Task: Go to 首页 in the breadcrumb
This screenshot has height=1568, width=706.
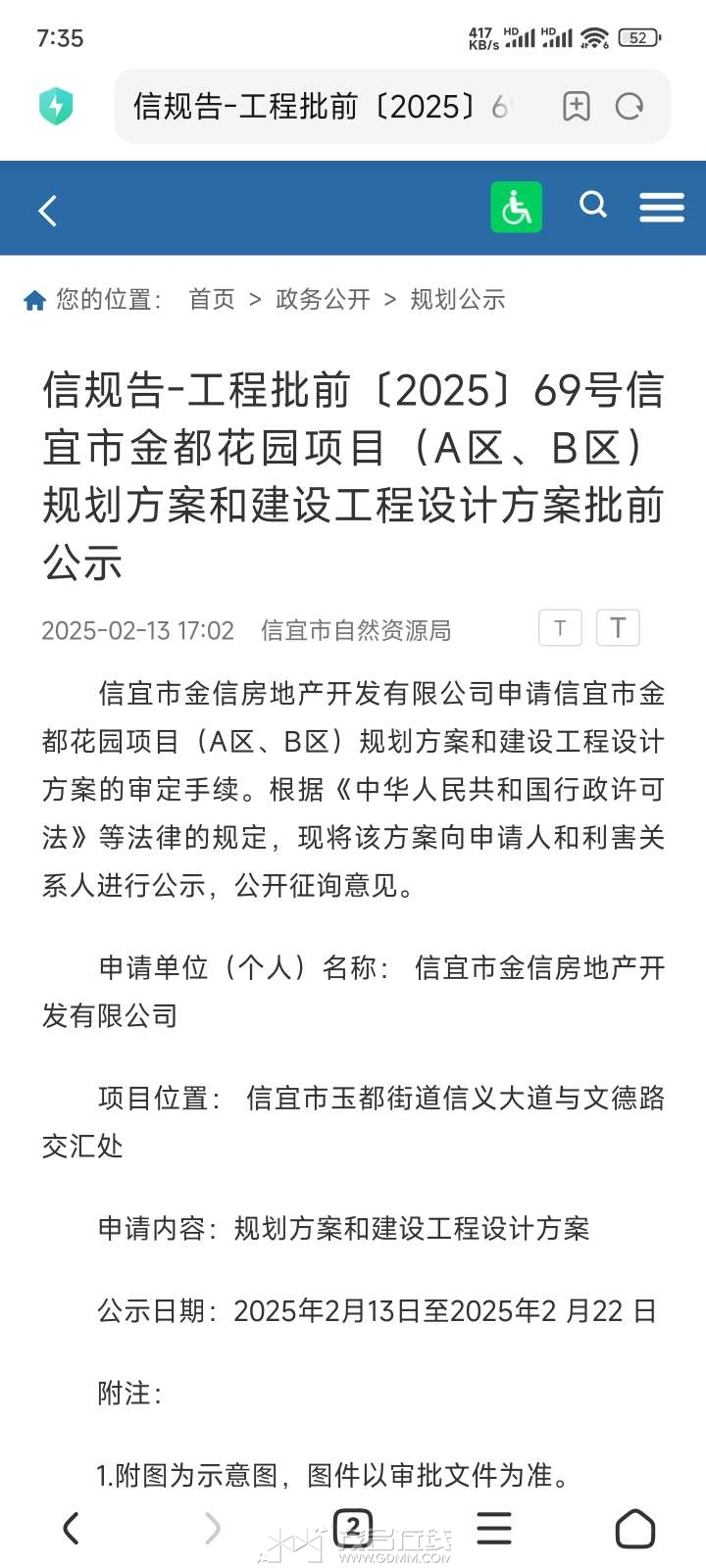Action: click(x=212, y=299)
